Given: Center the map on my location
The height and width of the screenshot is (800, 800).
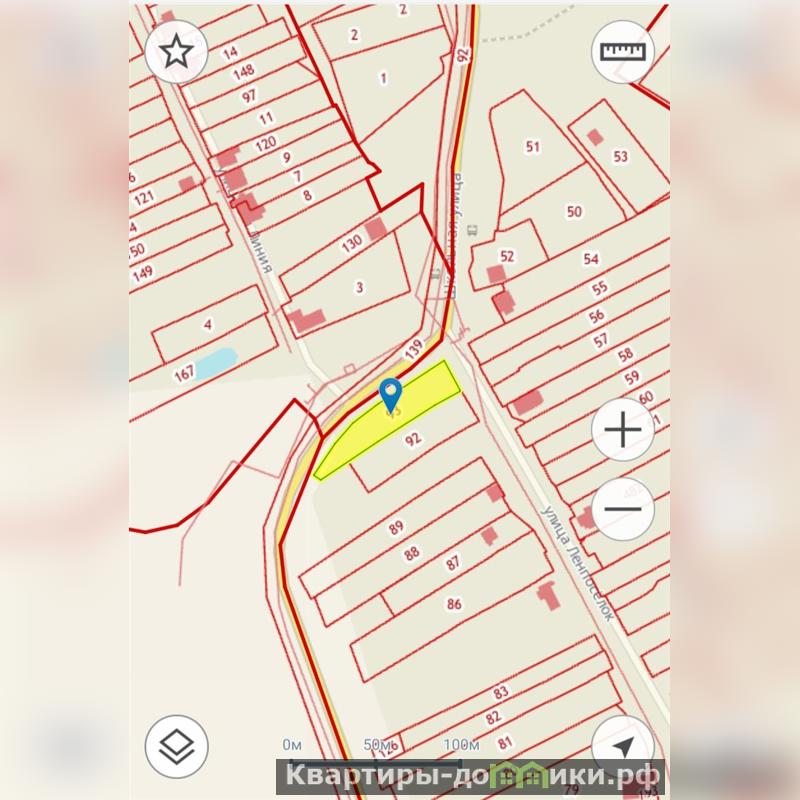Looking at the screenshot, I should tap(623, 746).
